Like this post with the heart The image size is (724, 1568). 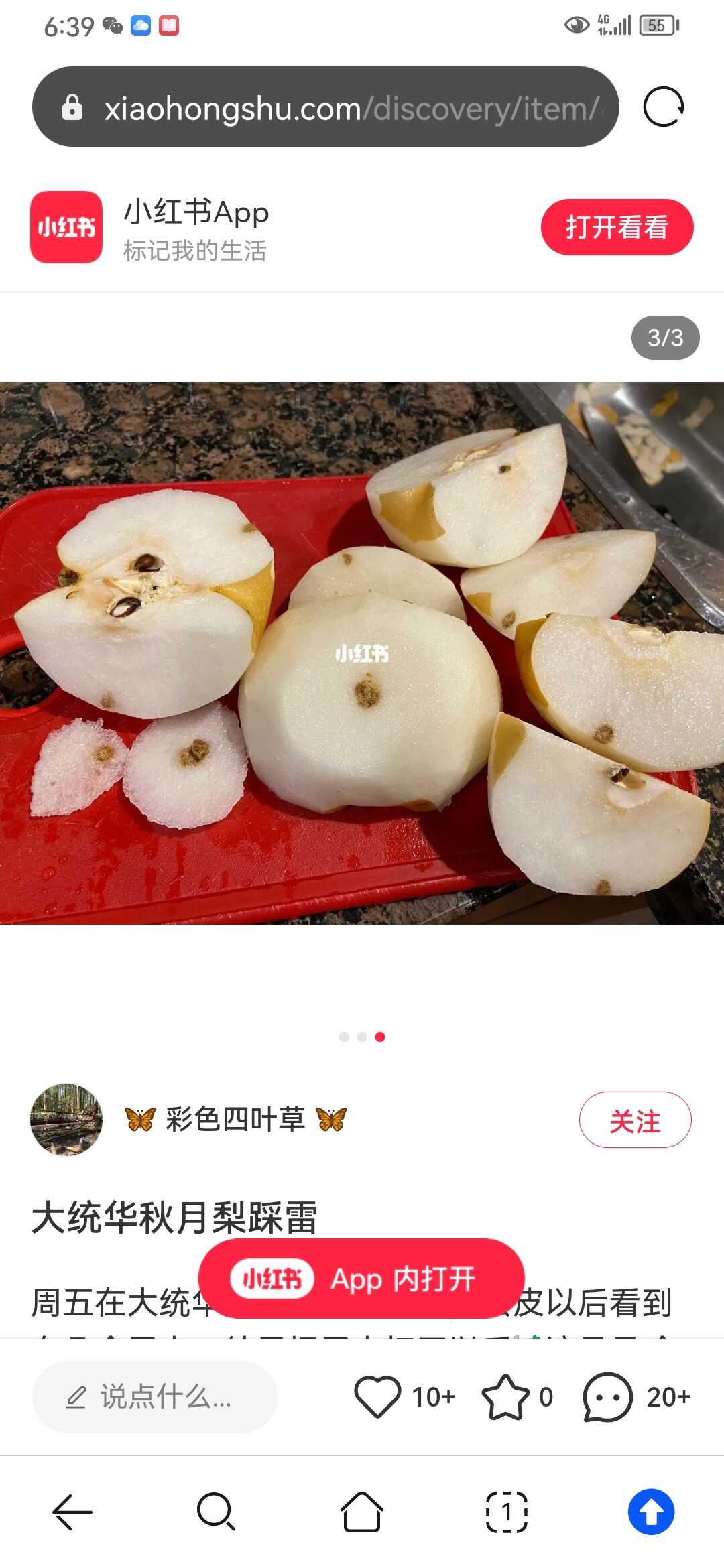[378, 1397]
